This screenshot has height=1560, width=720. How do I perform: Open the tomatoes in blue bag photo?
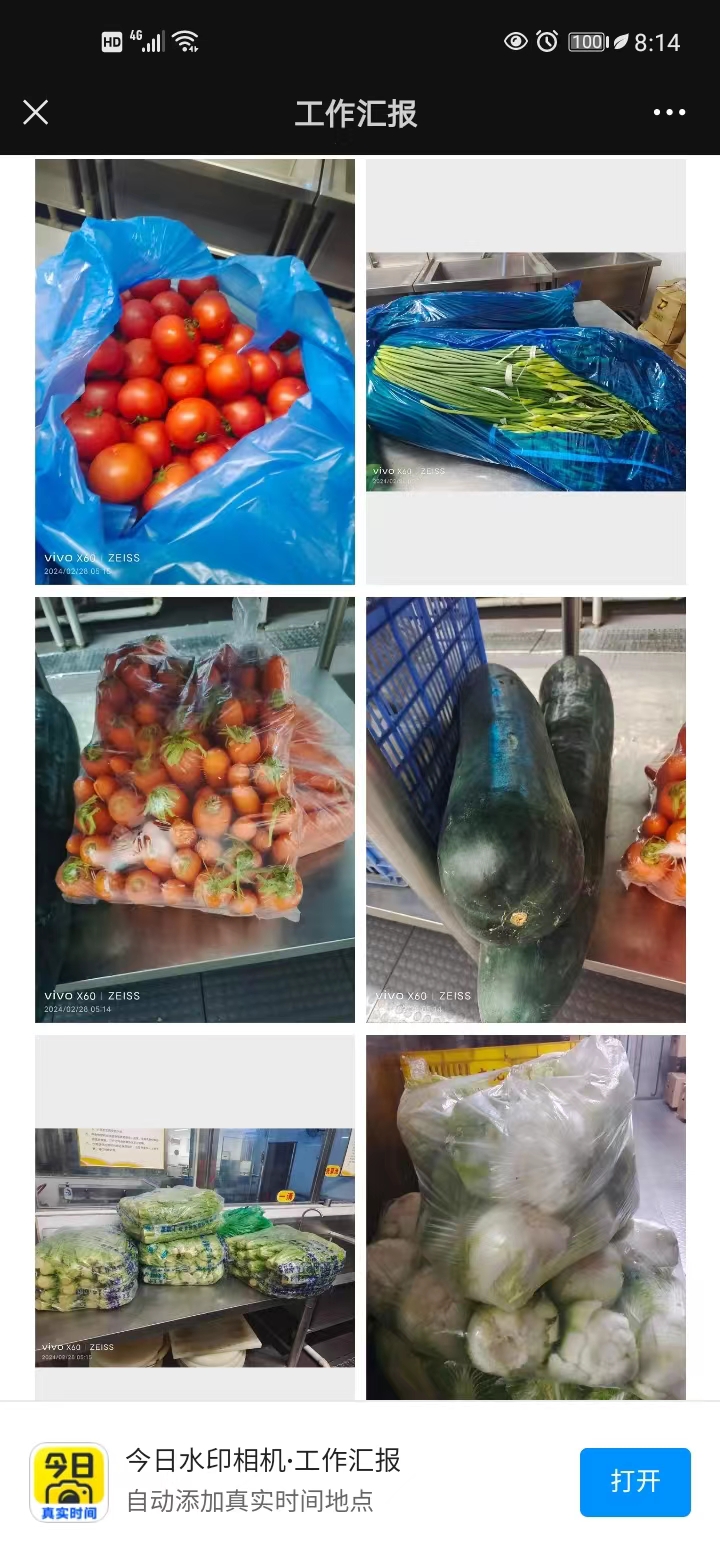195,371
